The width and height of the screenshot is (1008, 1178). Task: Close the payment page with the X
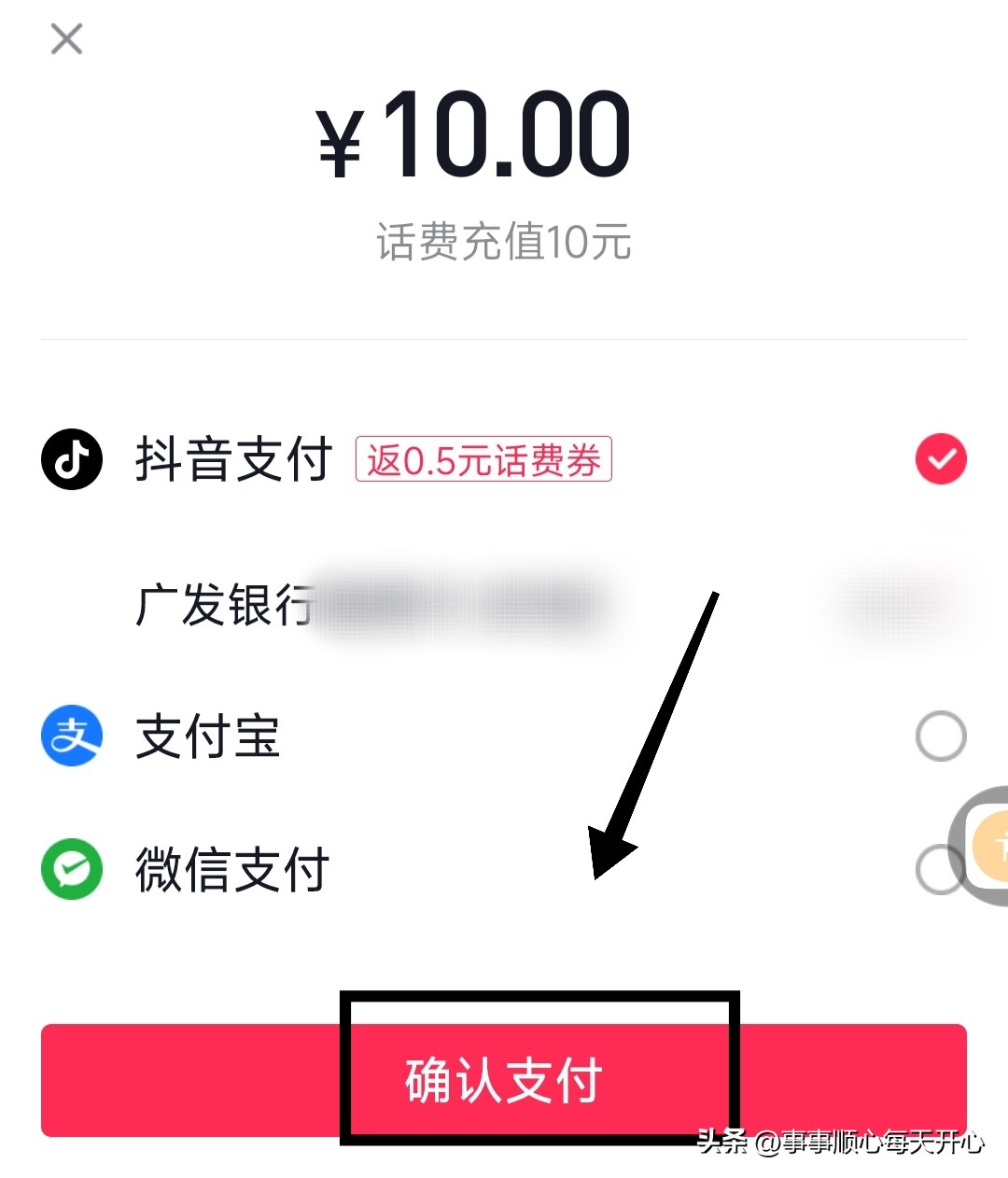pos(65,39)
